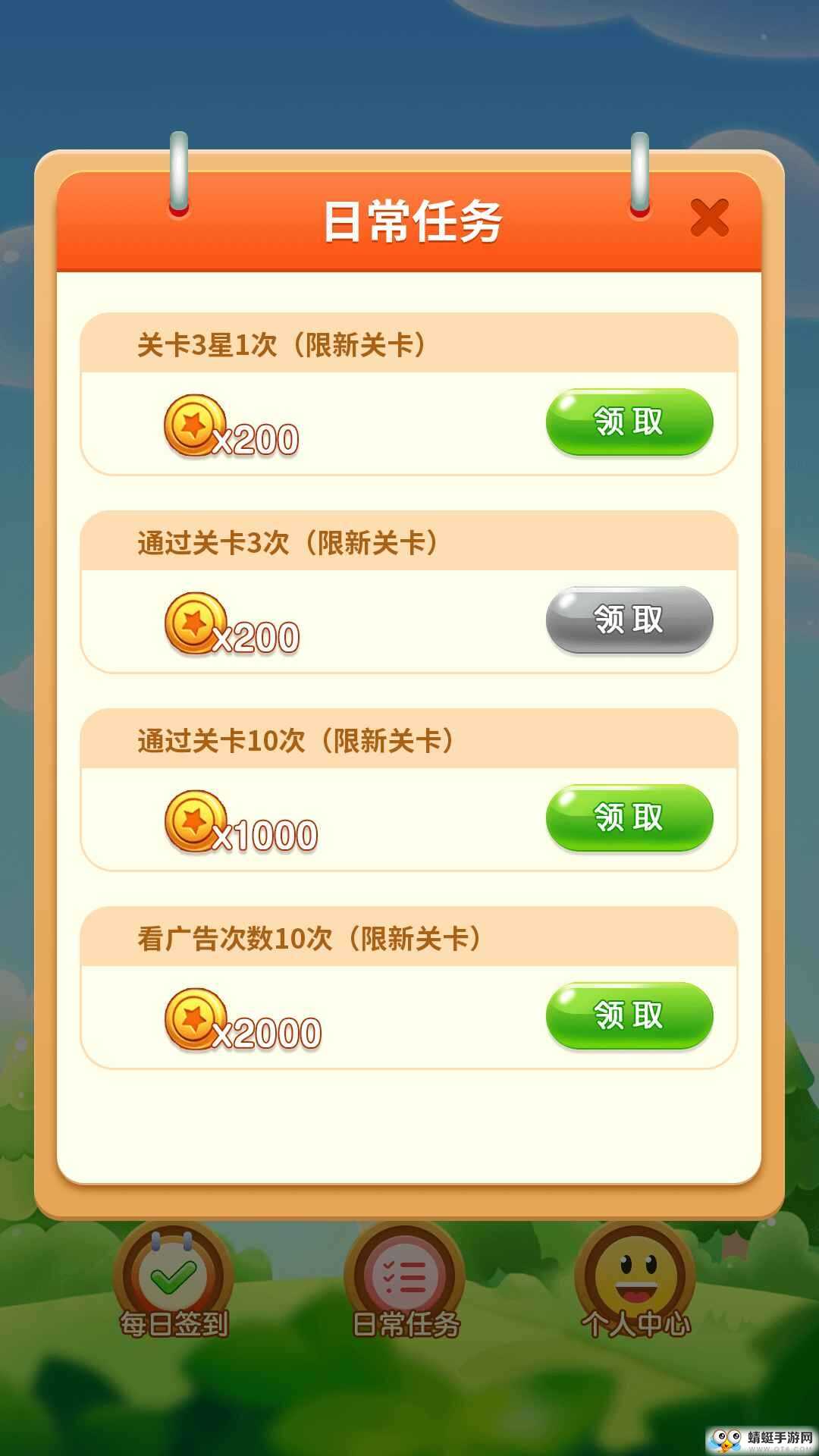Tap grey 领取 button for 通过关卡3次
Image resolution: width=819 pixels, height=1456 pixels.
(629, 620)
